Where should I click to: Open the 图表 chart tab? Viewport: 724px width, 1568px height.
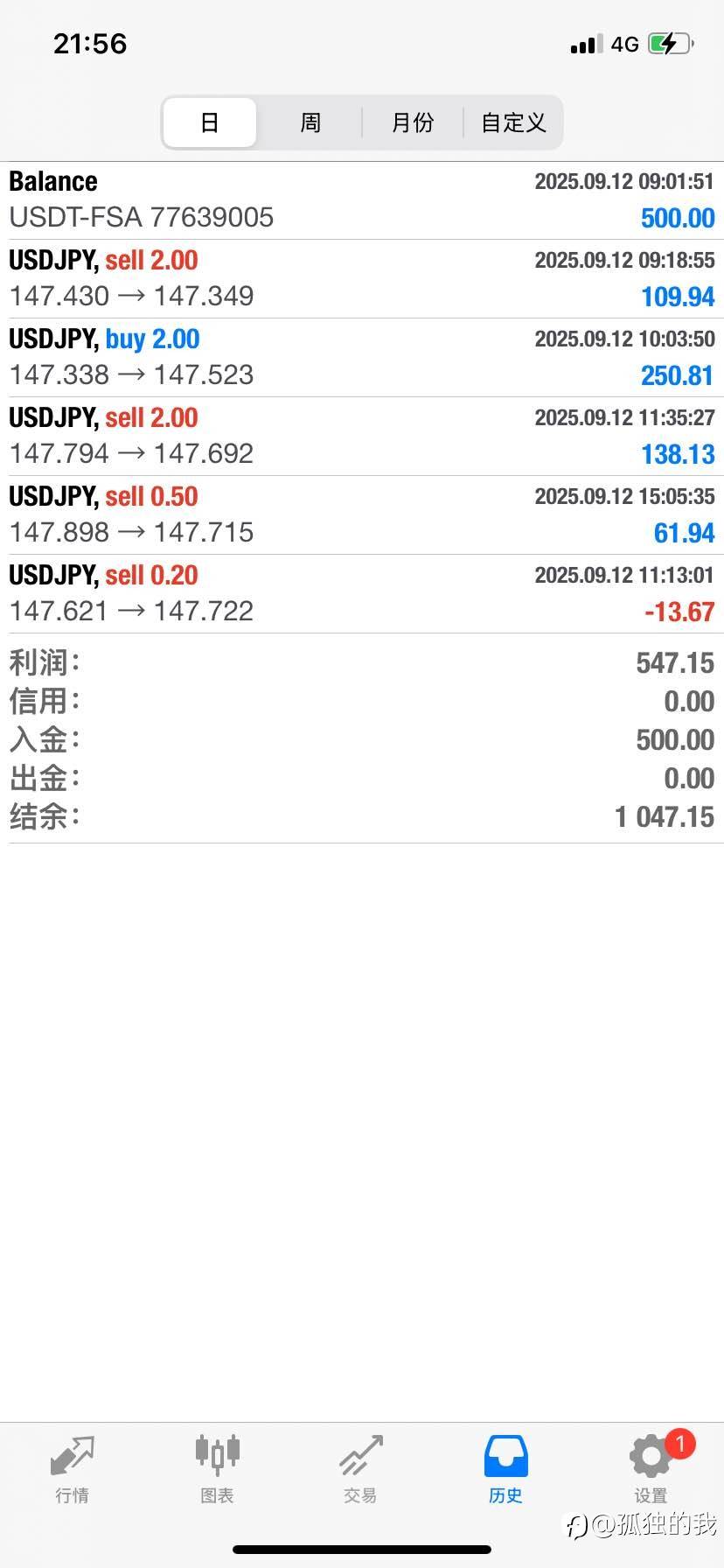[x=217, y=1470]
